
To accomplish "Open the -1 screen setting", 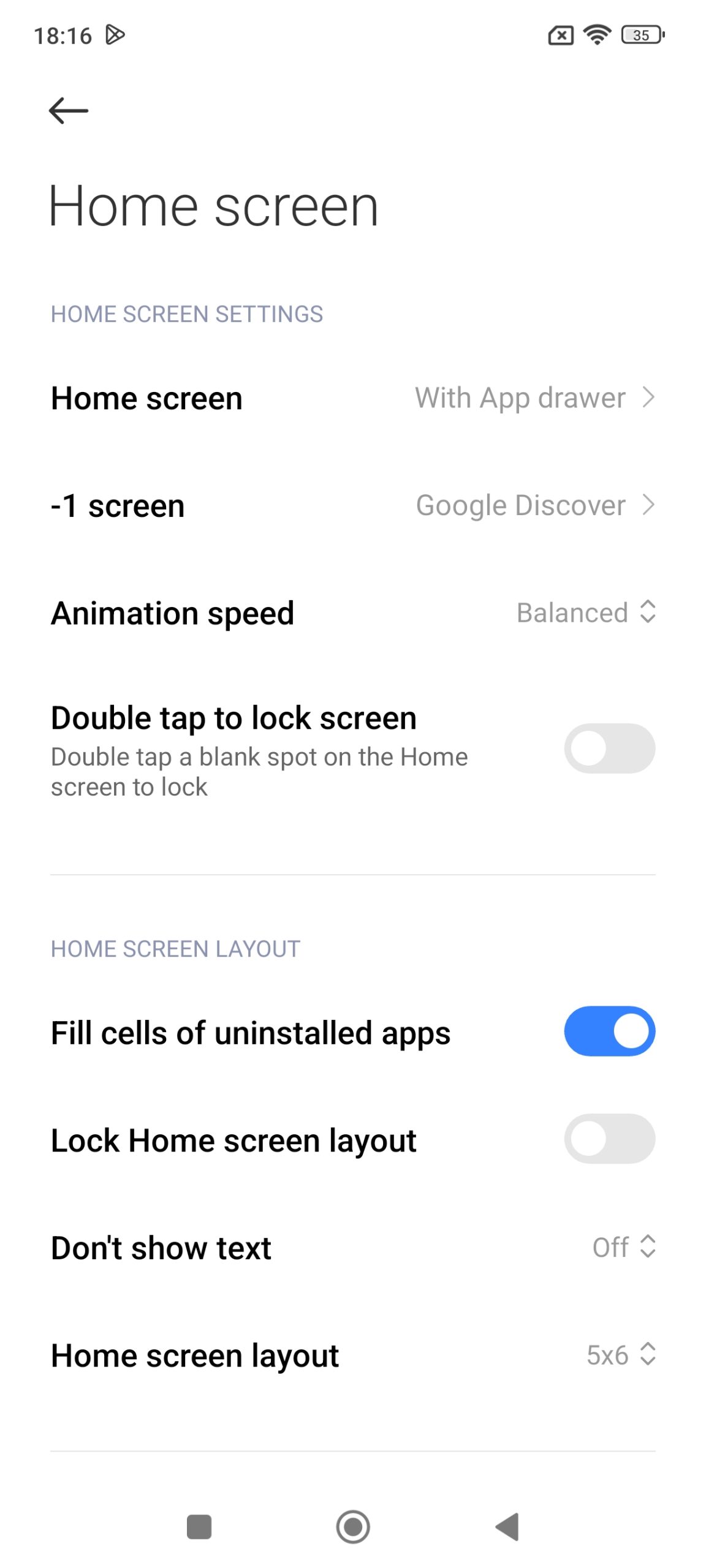I will pyautogui.click(x=352, y=506).
